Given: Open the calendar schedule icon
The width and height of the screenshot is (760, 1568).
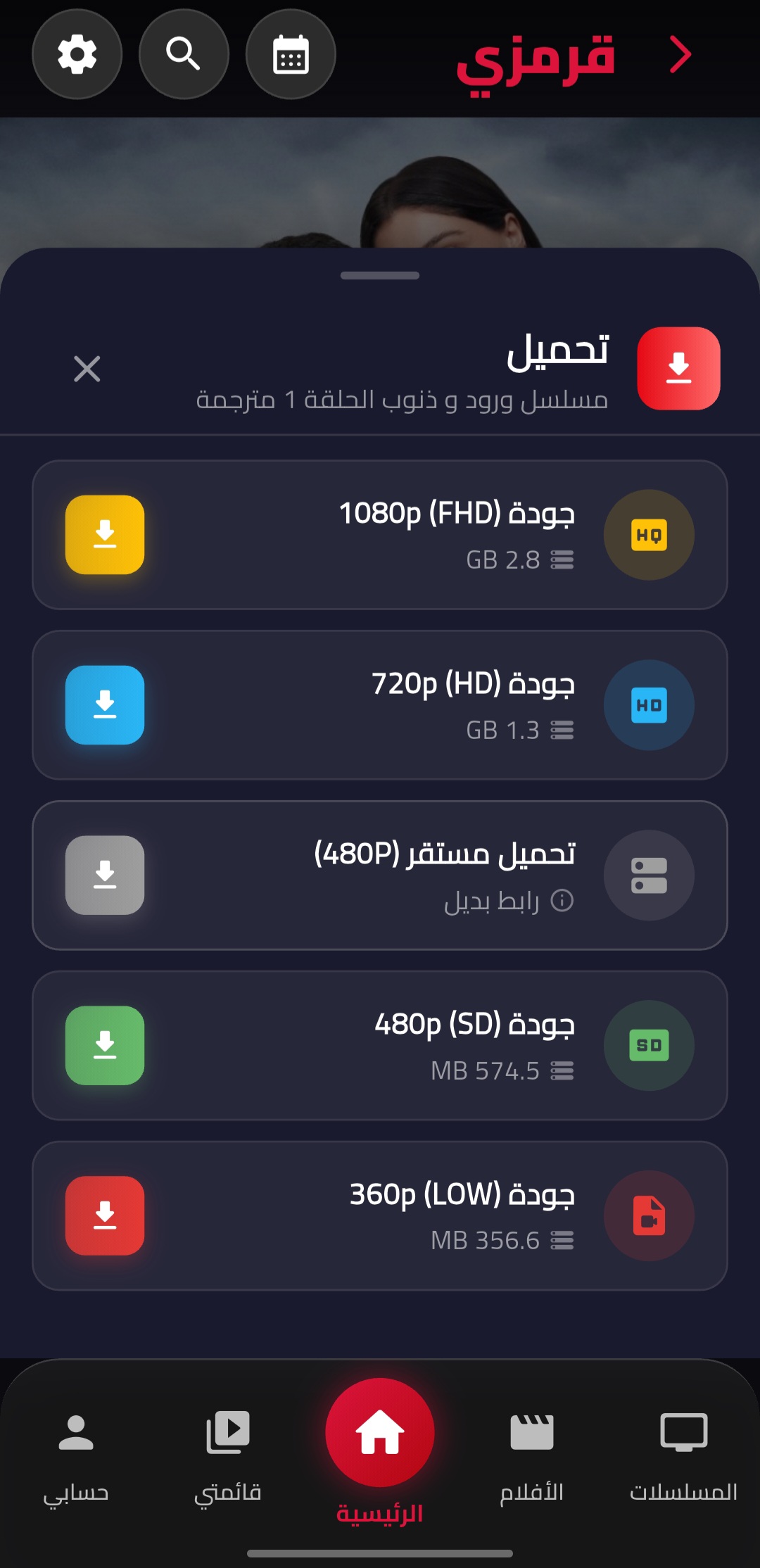Looking at the screenshot, I should pyautogui.click(x=290, y=55).
